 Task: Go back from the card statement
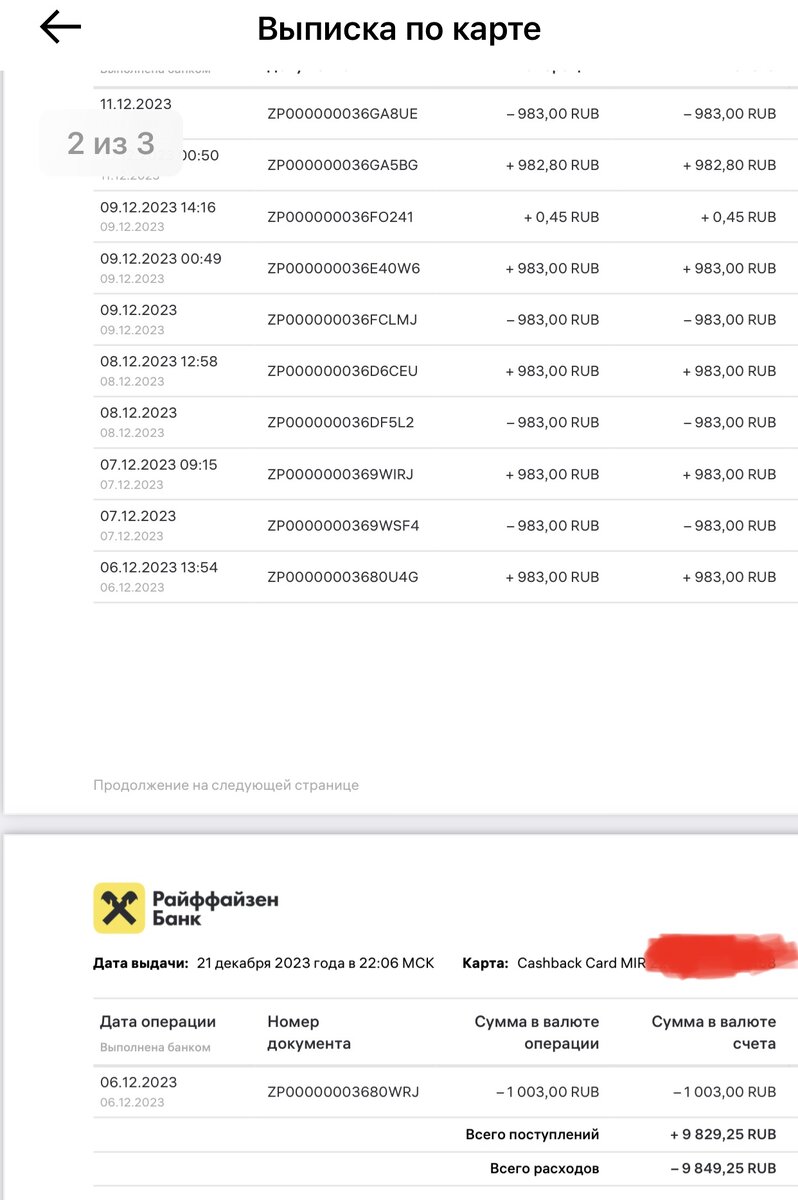click(x=60, y=28)
